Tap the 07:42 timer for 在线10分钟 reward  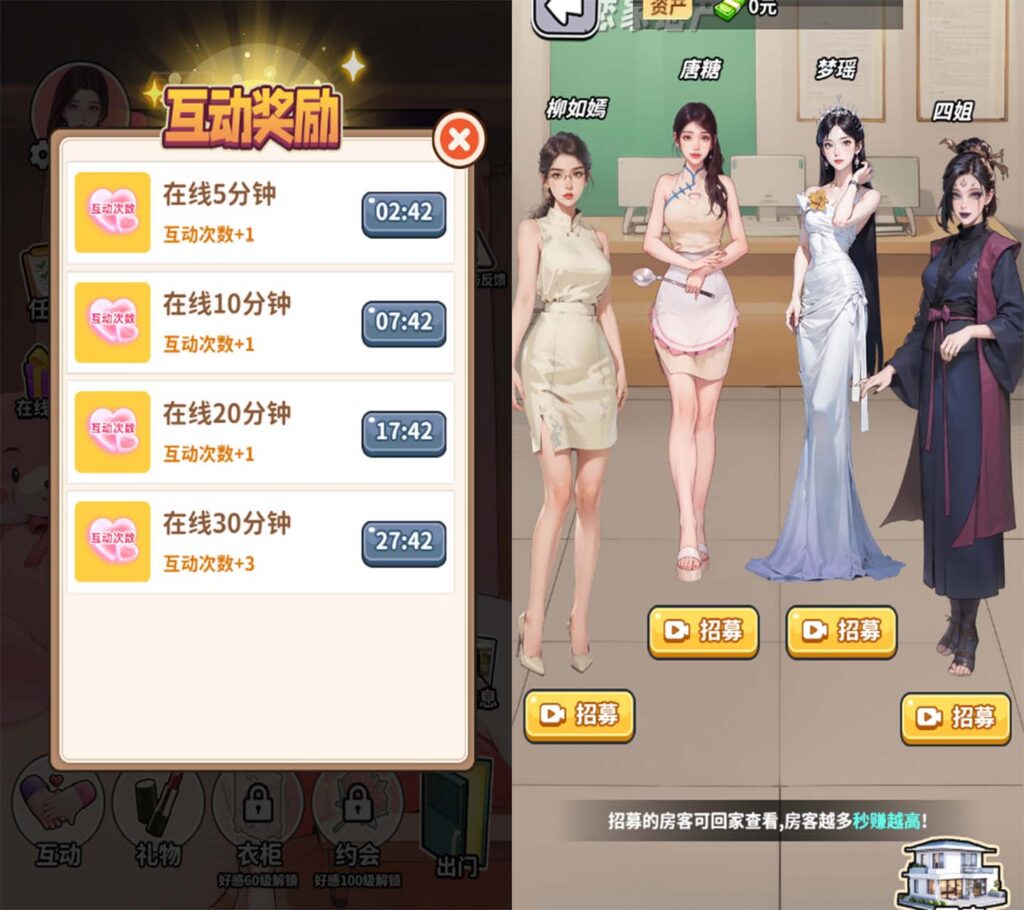click(403, 323)
